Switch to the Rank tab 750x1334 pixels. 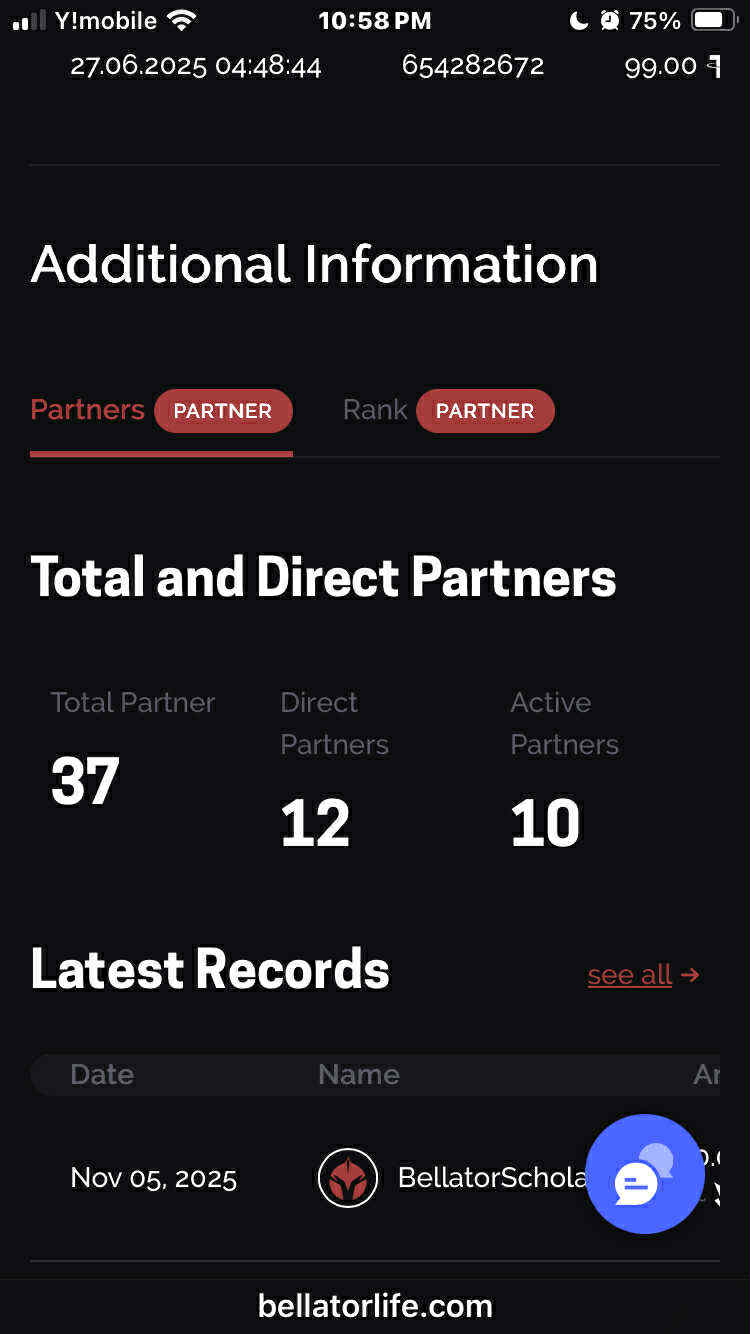375,410
